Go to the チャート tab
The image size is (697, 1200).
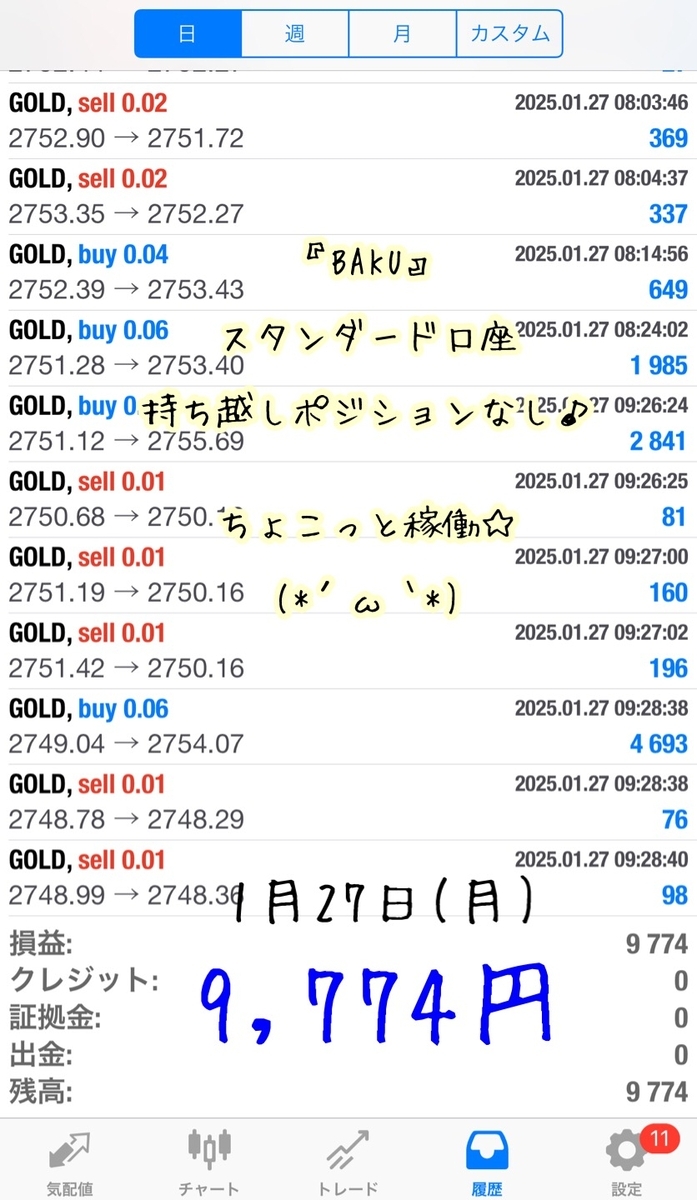click(209, 1160)
